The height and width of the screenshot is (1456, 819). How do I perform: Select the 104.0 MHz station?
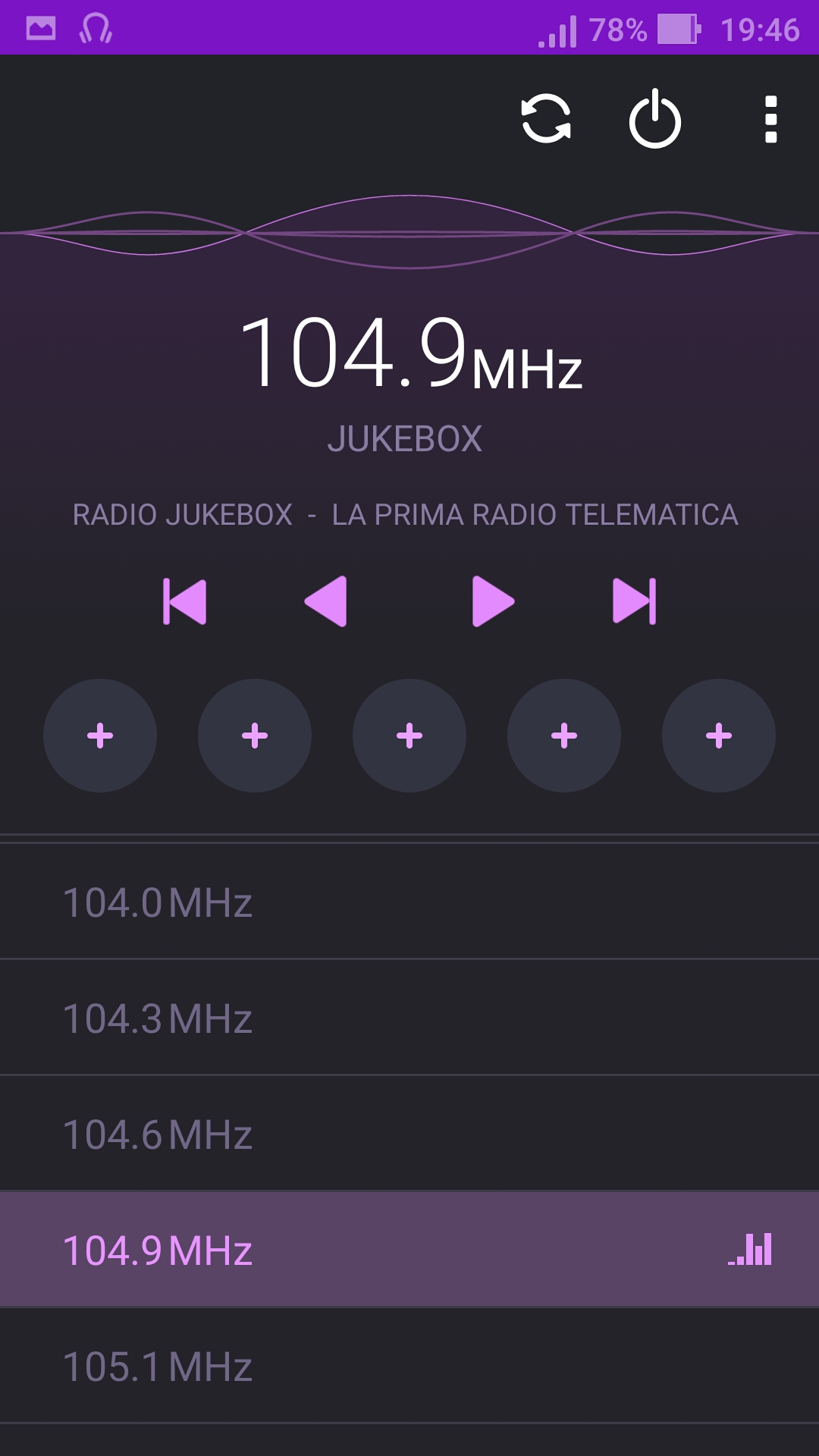point(409,902)
